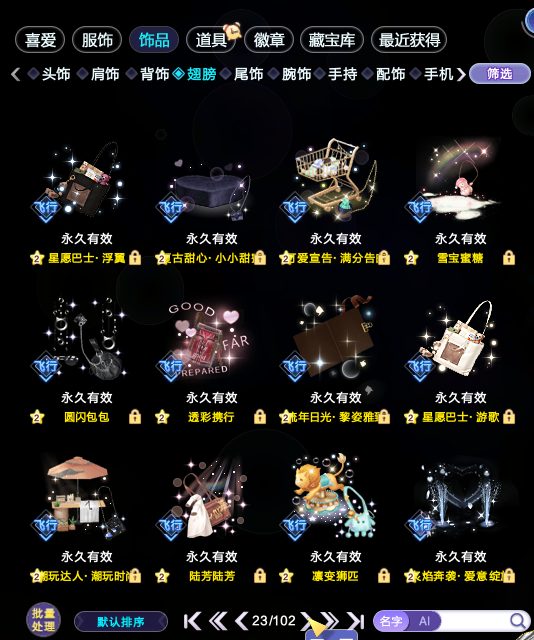Switch to the 喜爱 tab
The image size is (534, 640).
(40, 40)
